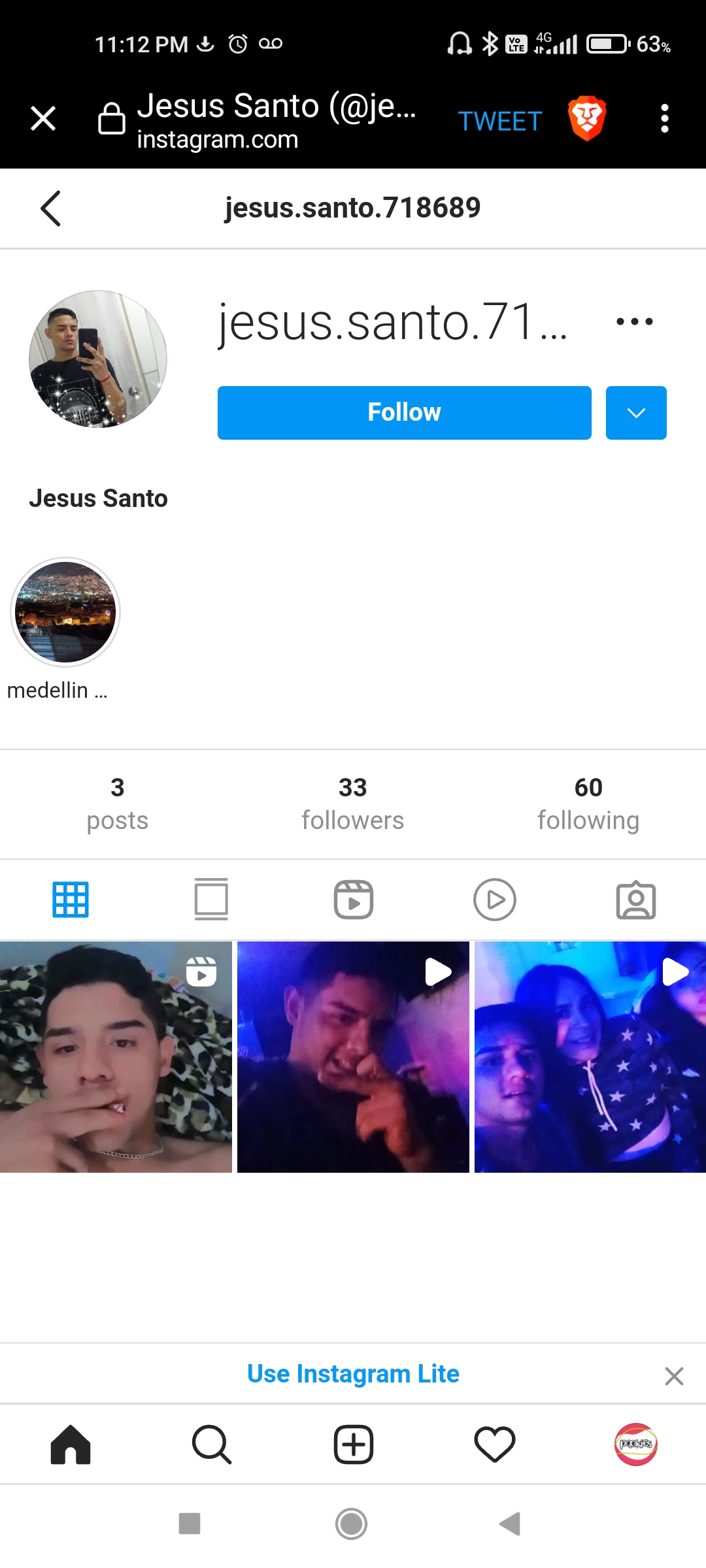This screenshot has height=1568, width=706.
Task: Switch to the videos tab
Action: pyautogui.click(x=494, y=900)
